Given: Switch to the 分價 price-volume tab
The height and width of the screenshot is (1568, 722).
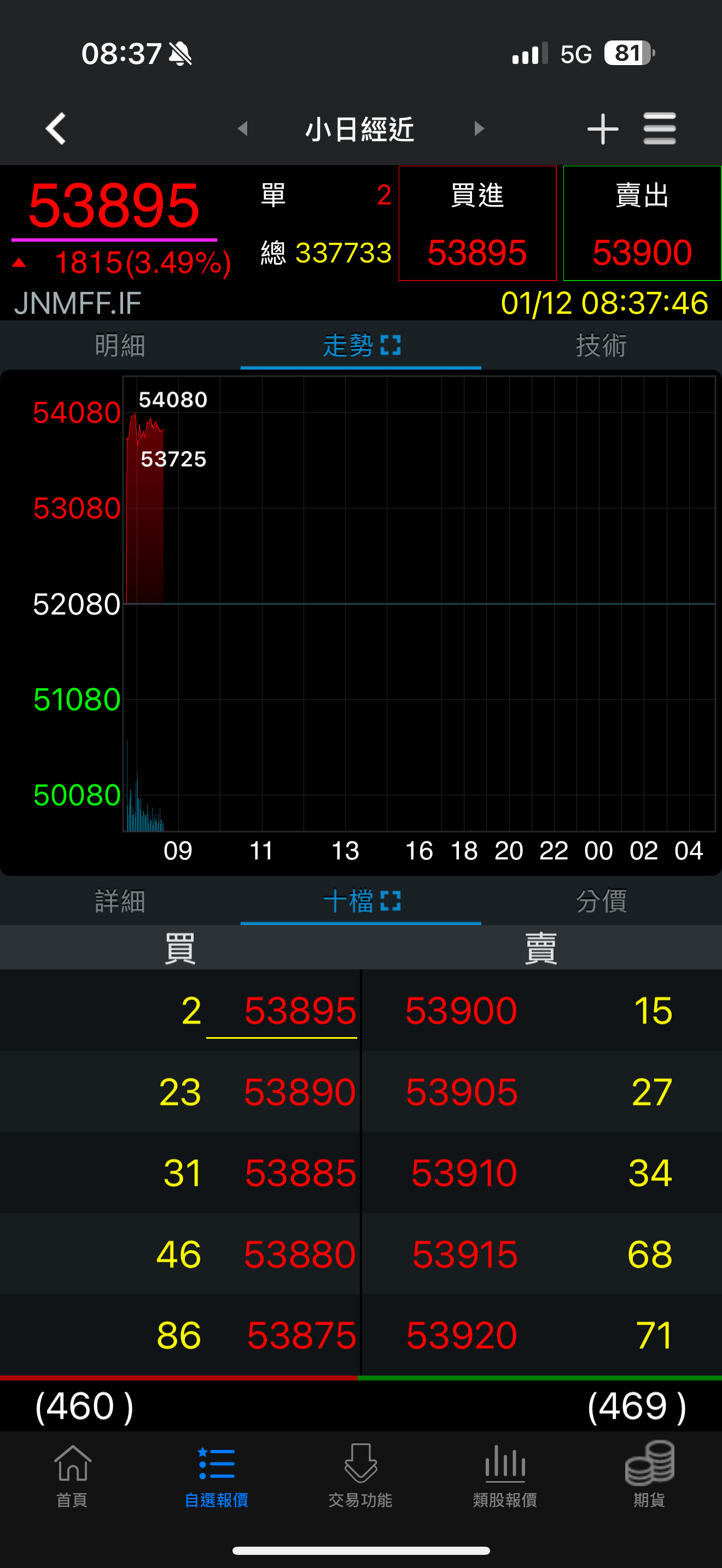Looking at the screenshot, I should [x=601, y=901].
